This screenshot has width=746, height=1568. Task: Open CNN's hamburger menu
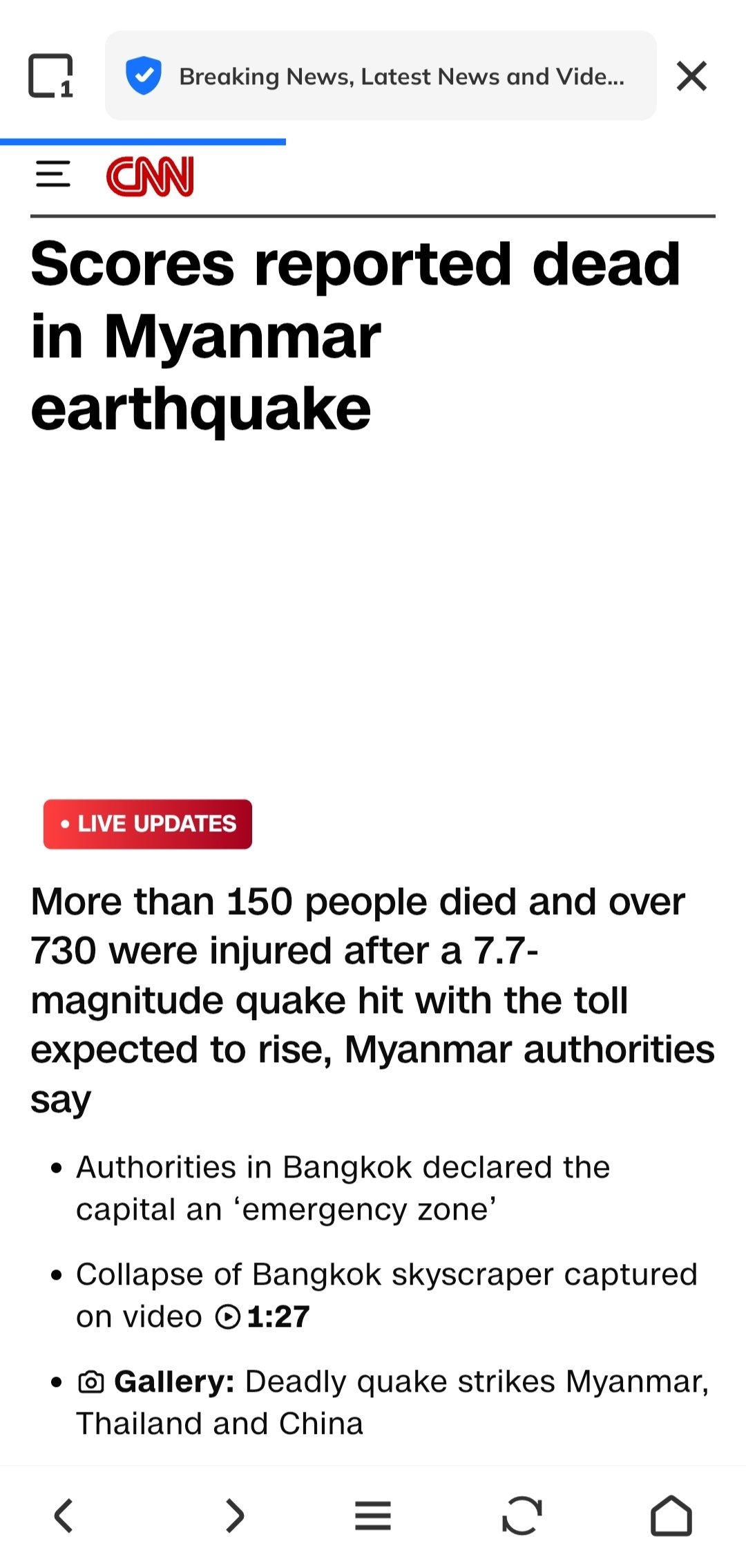click(53, 174)
